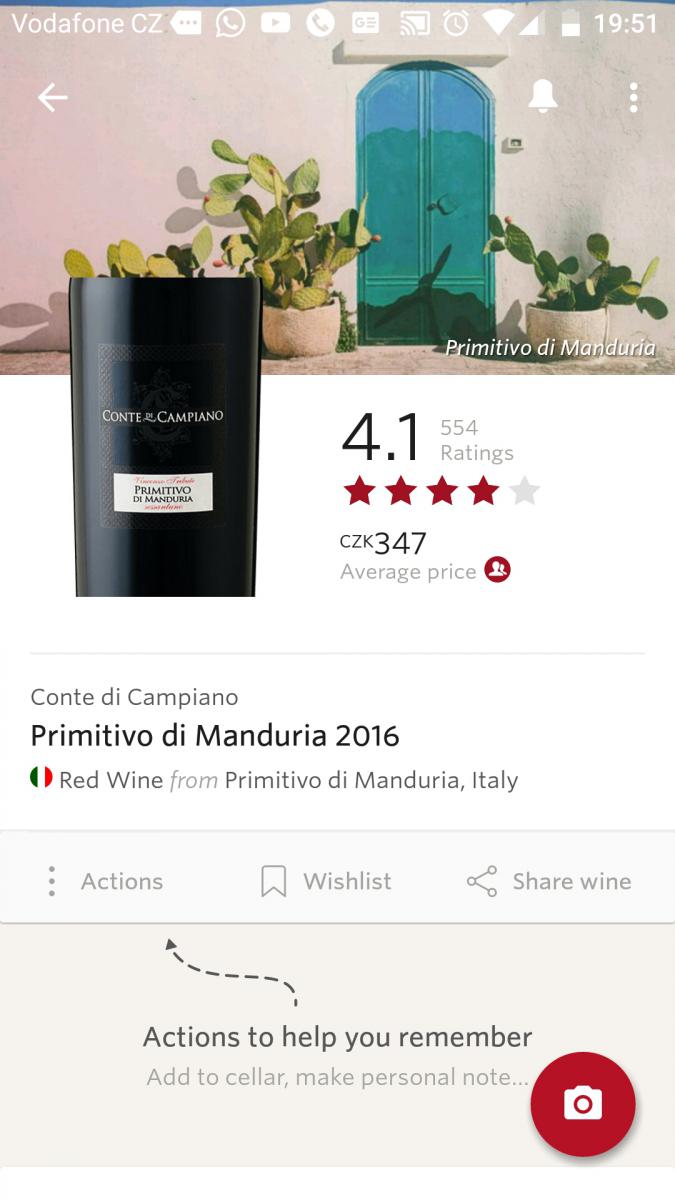The height and width of the screenshot is (1200, 675).
Task: Open the overflow menu in the top bar
Action: 633,97
